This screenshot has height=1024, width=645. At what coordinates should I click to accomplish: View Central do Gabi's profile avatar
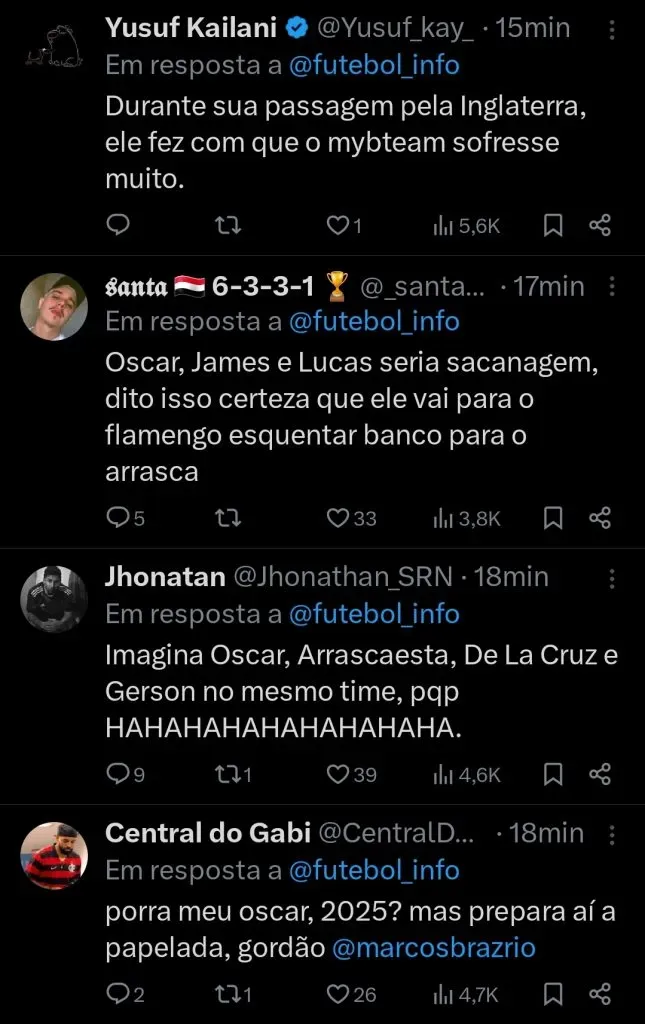pyautogui.click(x=54, y=856)
